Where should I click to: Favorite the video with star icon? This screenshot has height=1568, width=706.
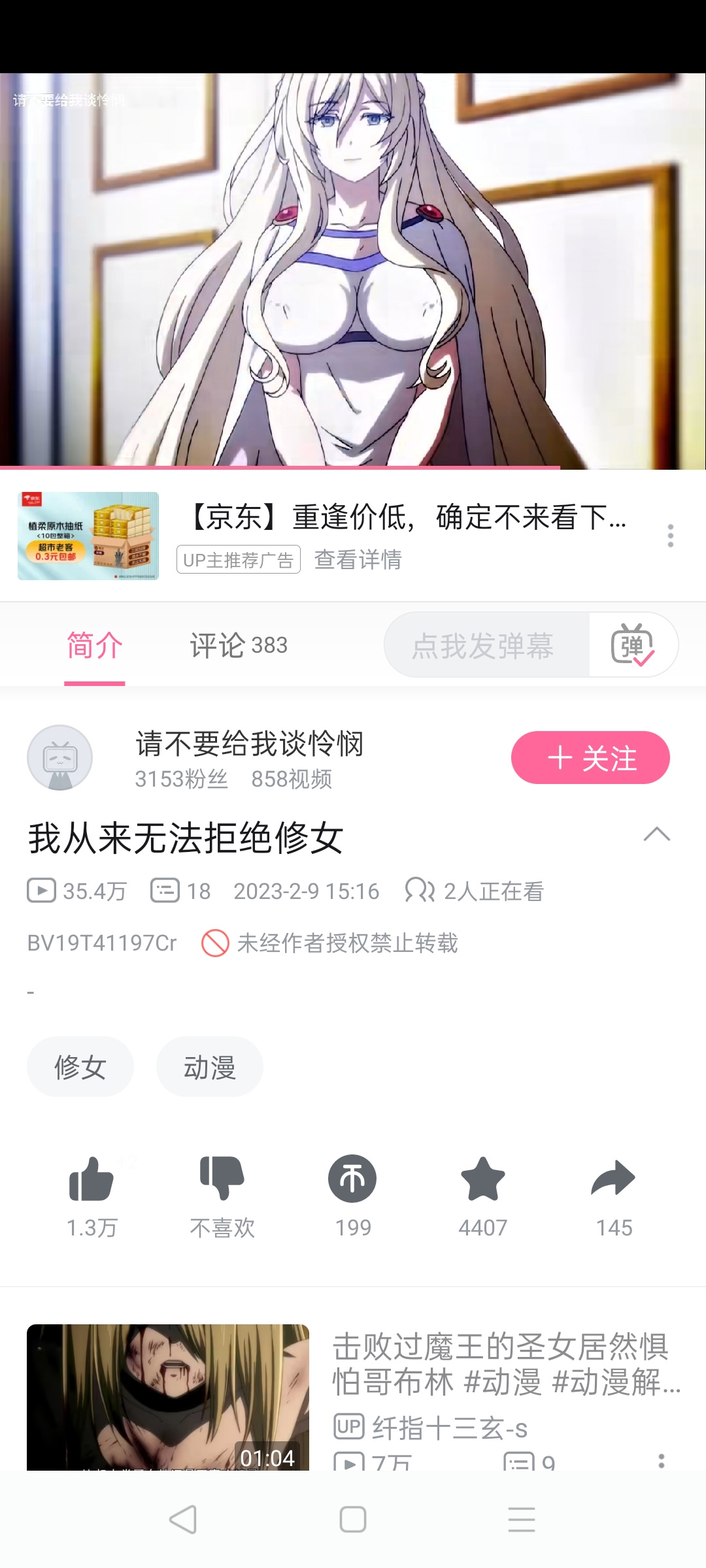(x=483, y=1179)
